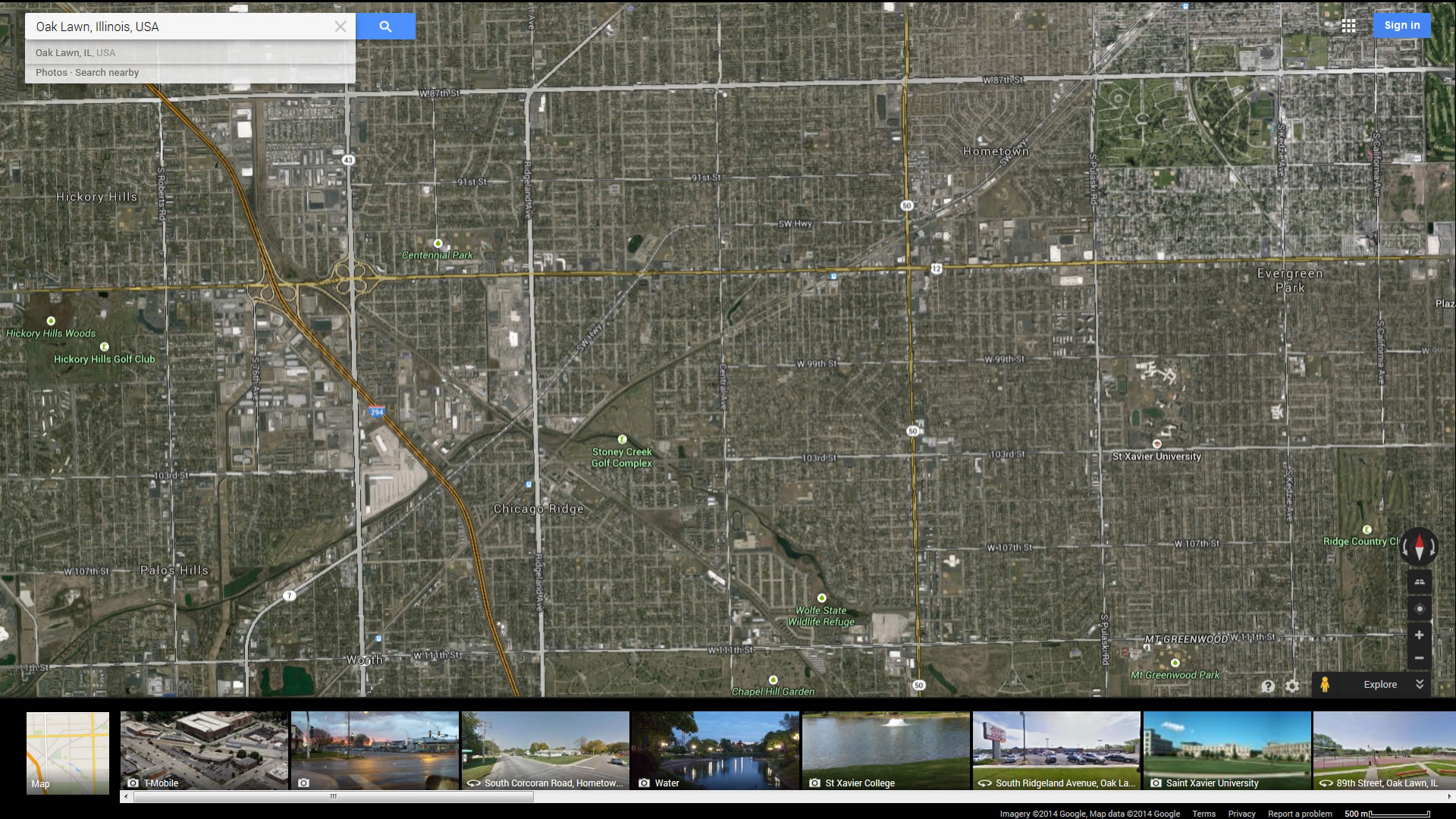Sign in to a Google account
Viewport: 1456px width, 819px height.
1401,25
